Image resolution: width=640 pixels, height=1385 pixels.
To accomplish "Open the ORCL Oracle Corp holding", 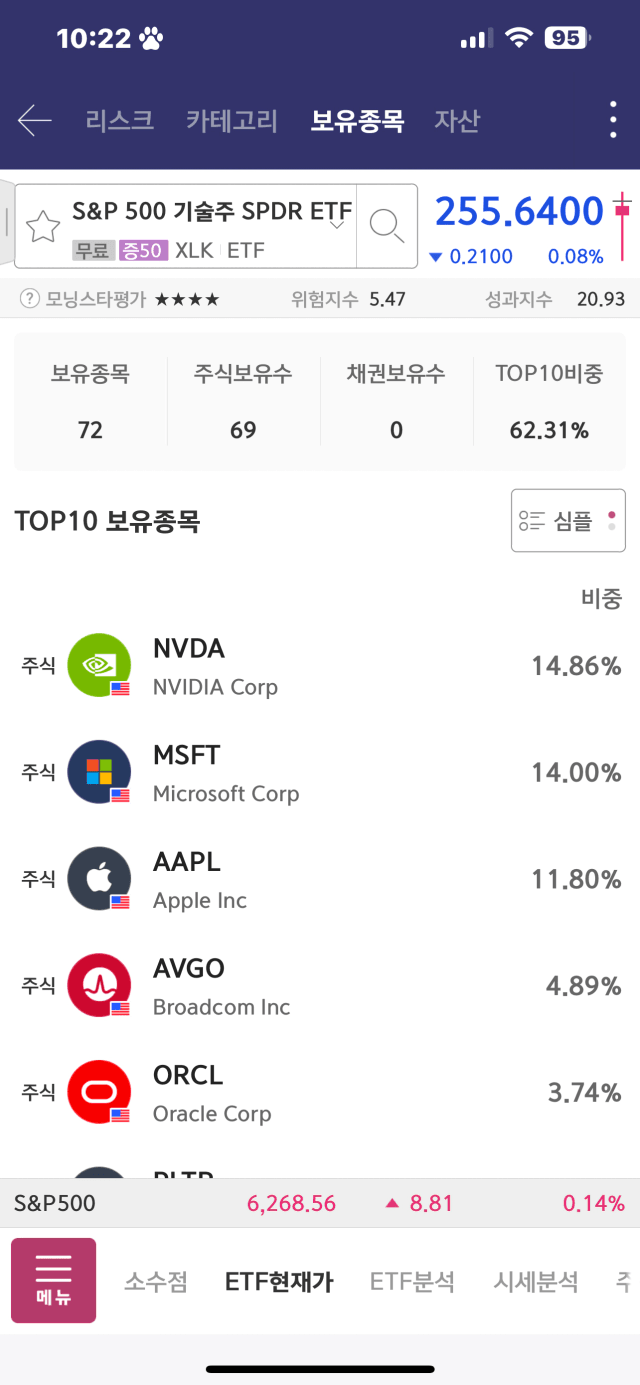I will click(320, 1093).
